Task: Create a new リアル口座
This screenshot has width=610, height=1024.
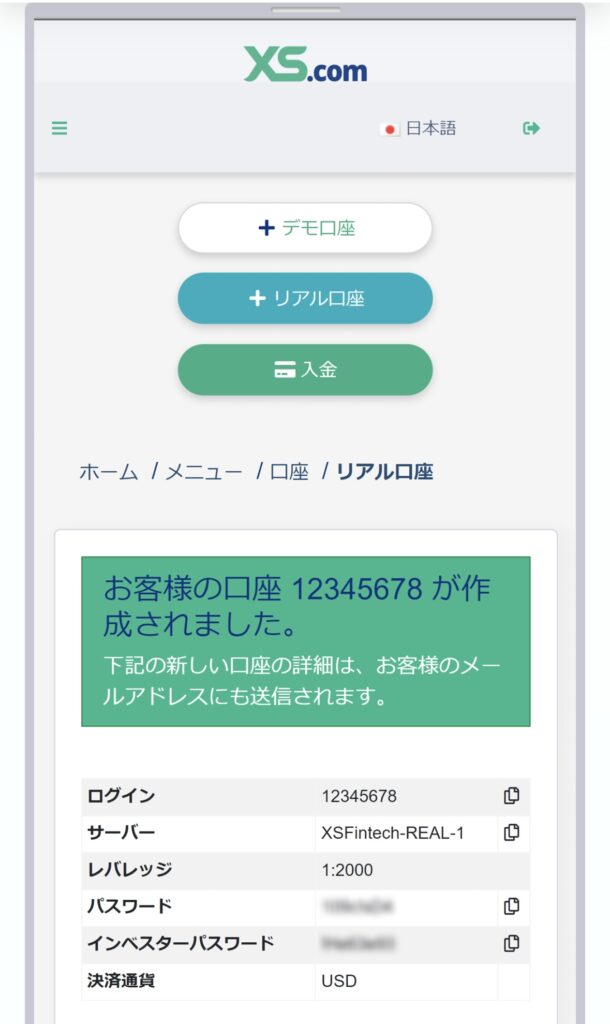Action: tap(305, 298)
